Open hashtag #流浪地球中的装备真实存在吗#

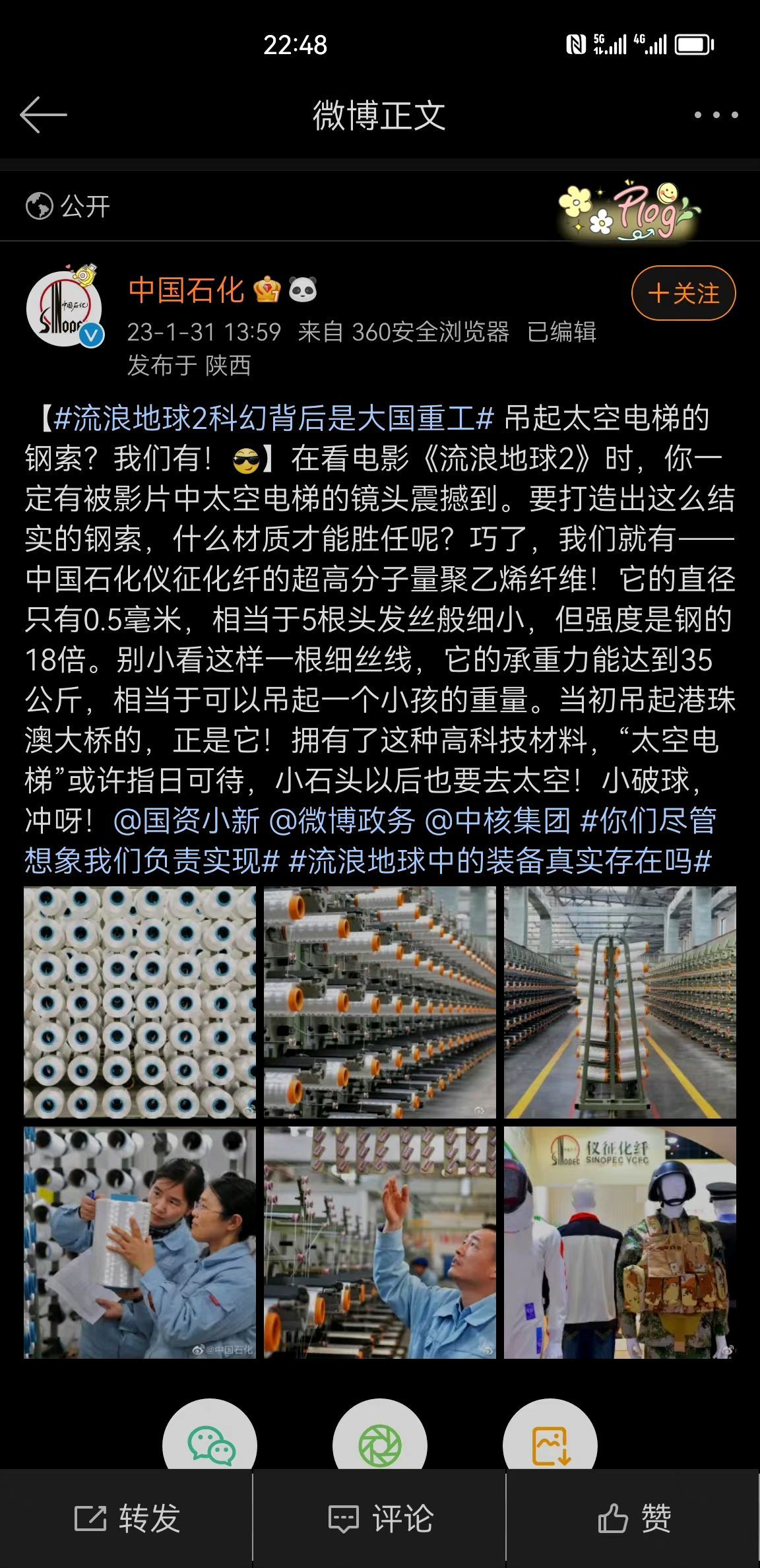[x=500, y=861]
